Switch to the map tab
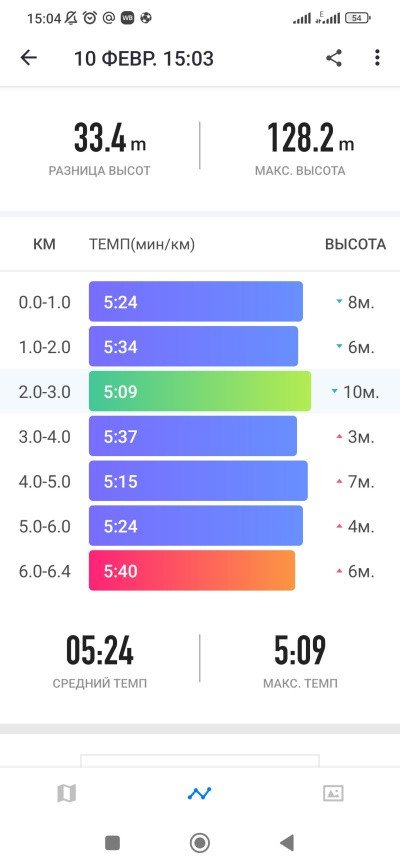Viewport: 400px width, 867px height. click(66, 793)
